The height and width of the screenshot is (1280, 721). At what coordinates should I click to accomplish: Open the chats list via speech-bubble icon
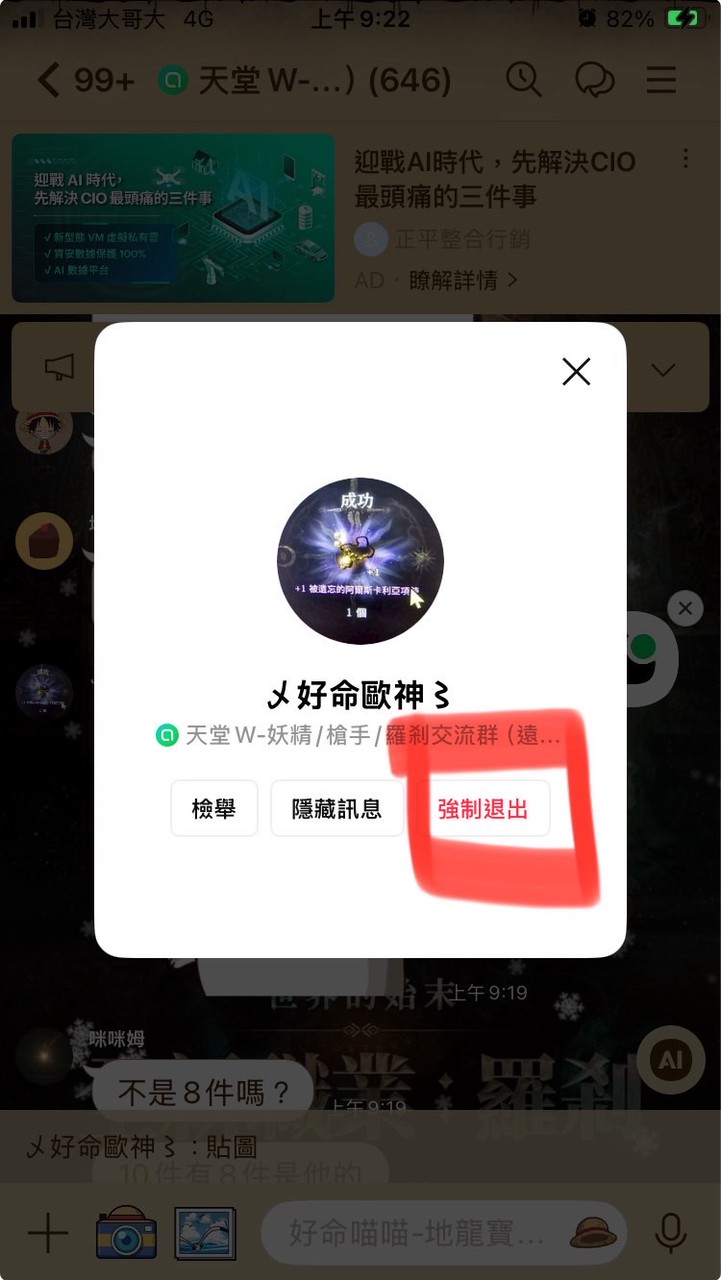click(x=594, y=81)
